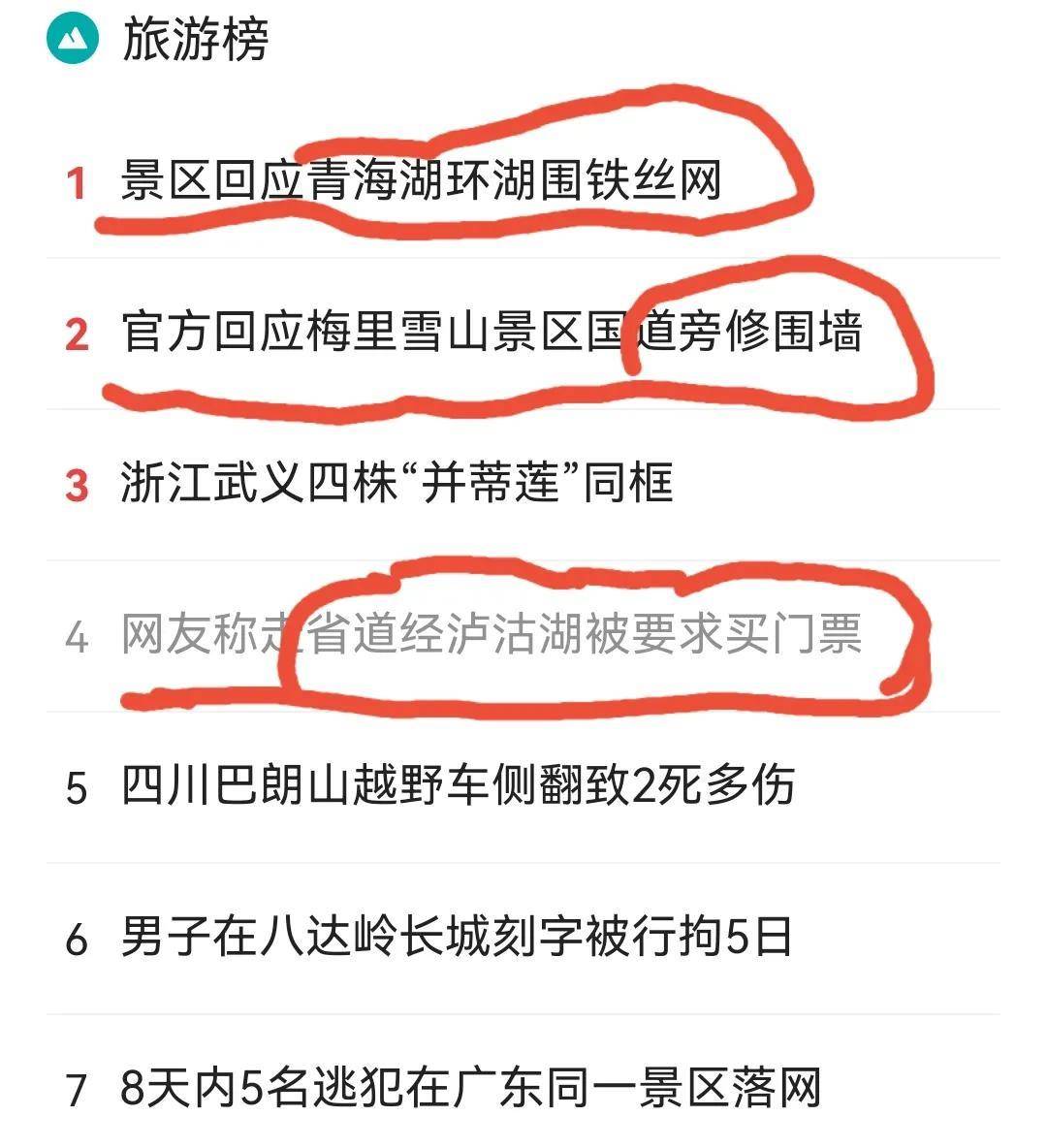
Task: Open the 浙江武义四株并蒂莲同框 topic
Action: click(397, 483)
